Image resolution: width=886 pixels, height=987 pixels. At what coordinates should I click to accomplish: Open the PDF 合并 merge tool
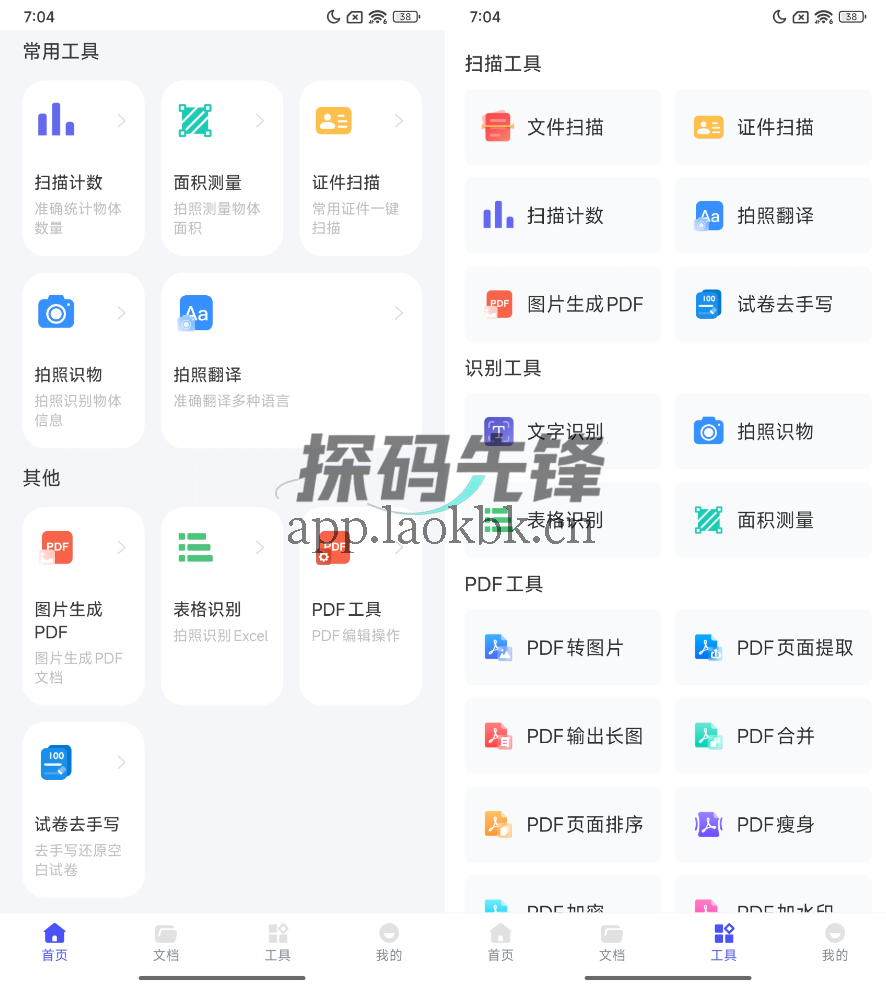click(x=773, y=736)
